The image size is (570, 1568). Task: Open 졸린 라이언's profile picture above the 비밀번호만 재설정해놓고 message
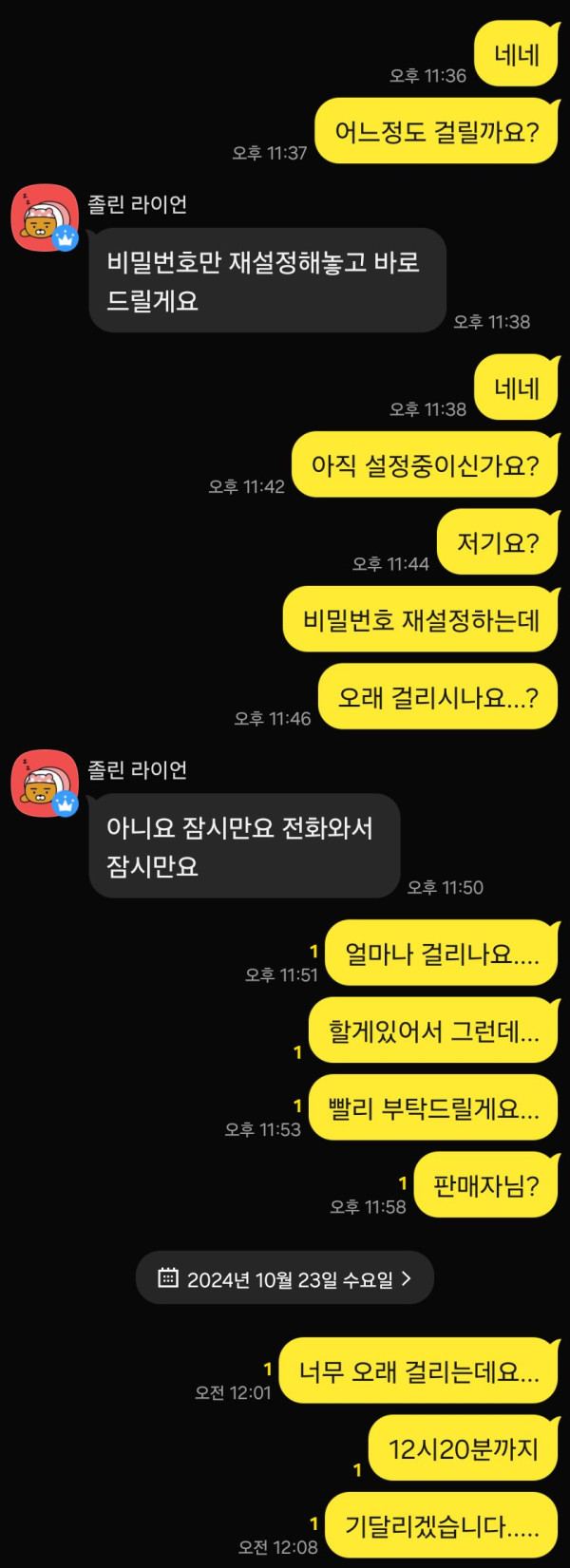44,217
